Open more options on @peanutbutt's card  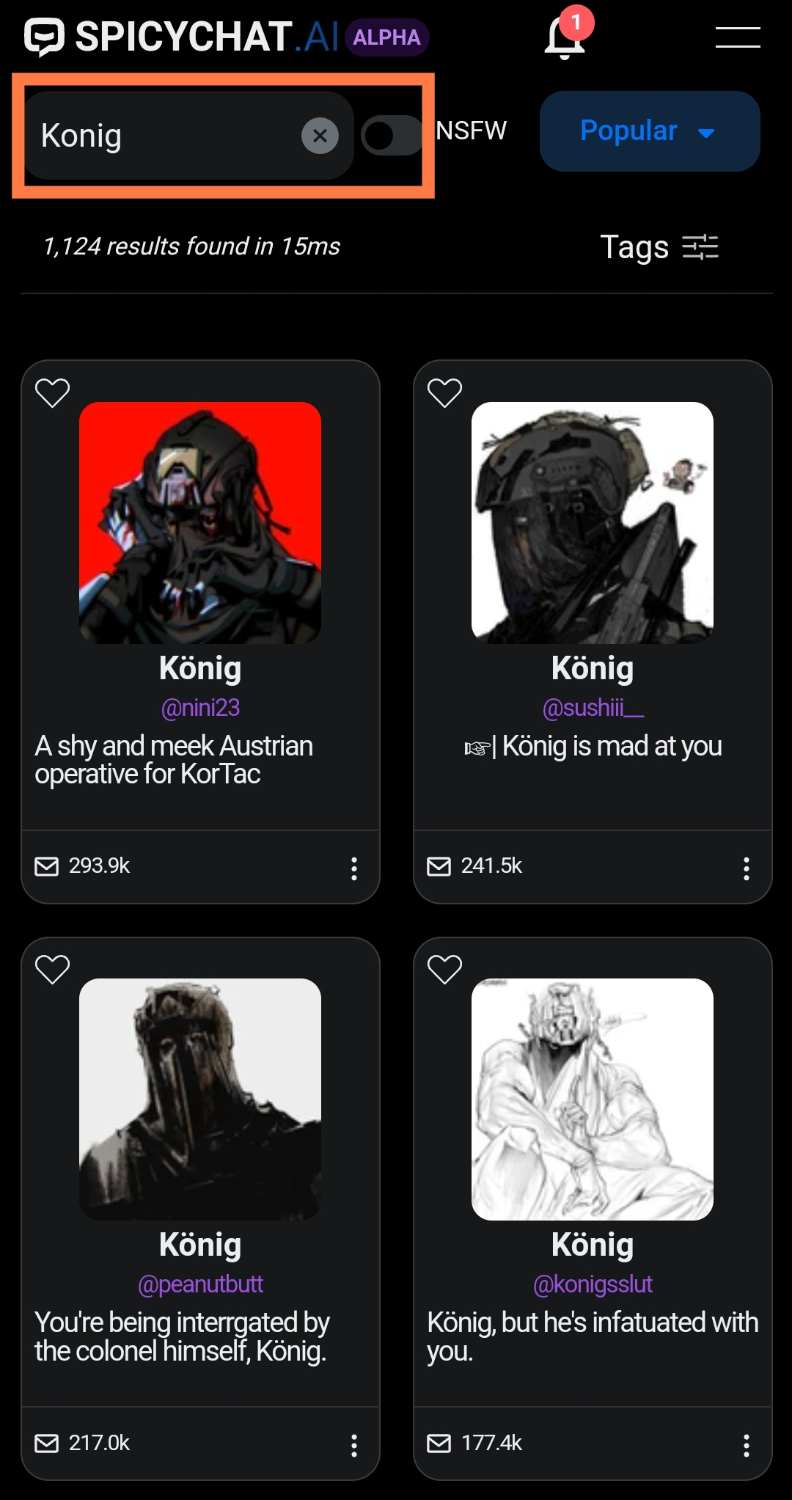[x=354, y=1445]
